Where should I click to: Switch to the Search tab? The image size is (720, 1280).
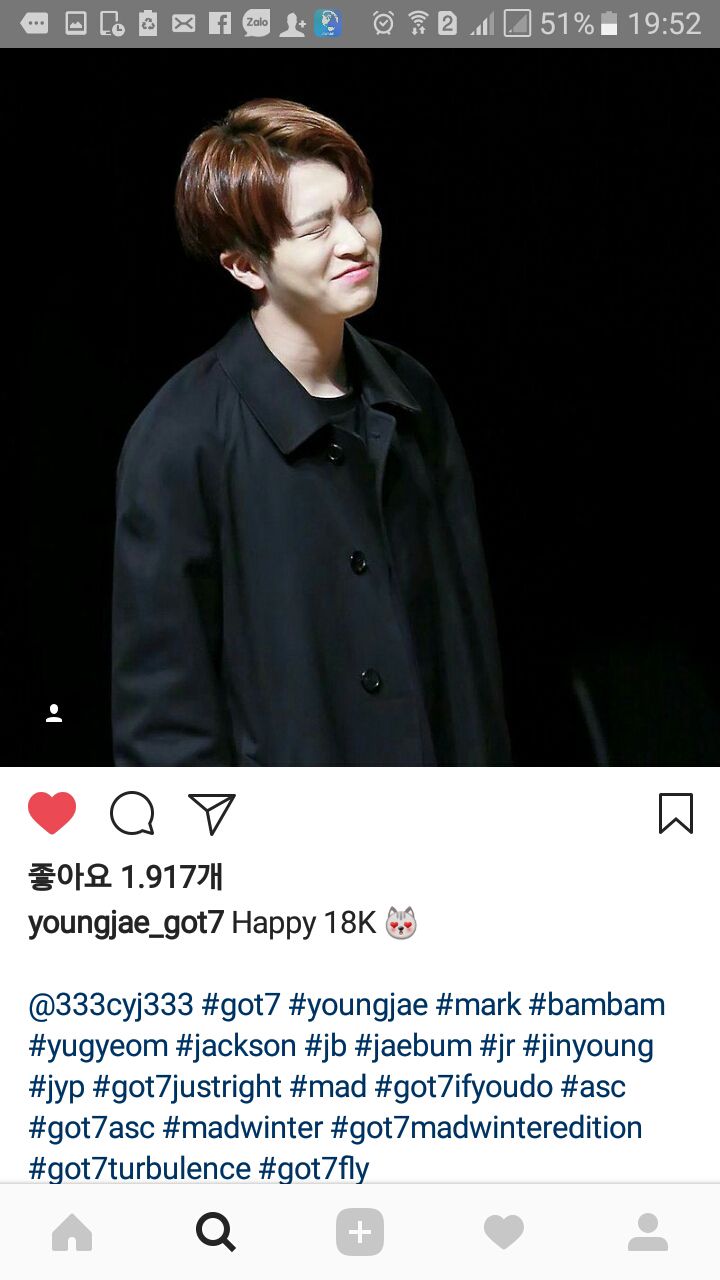(216, 1233)
